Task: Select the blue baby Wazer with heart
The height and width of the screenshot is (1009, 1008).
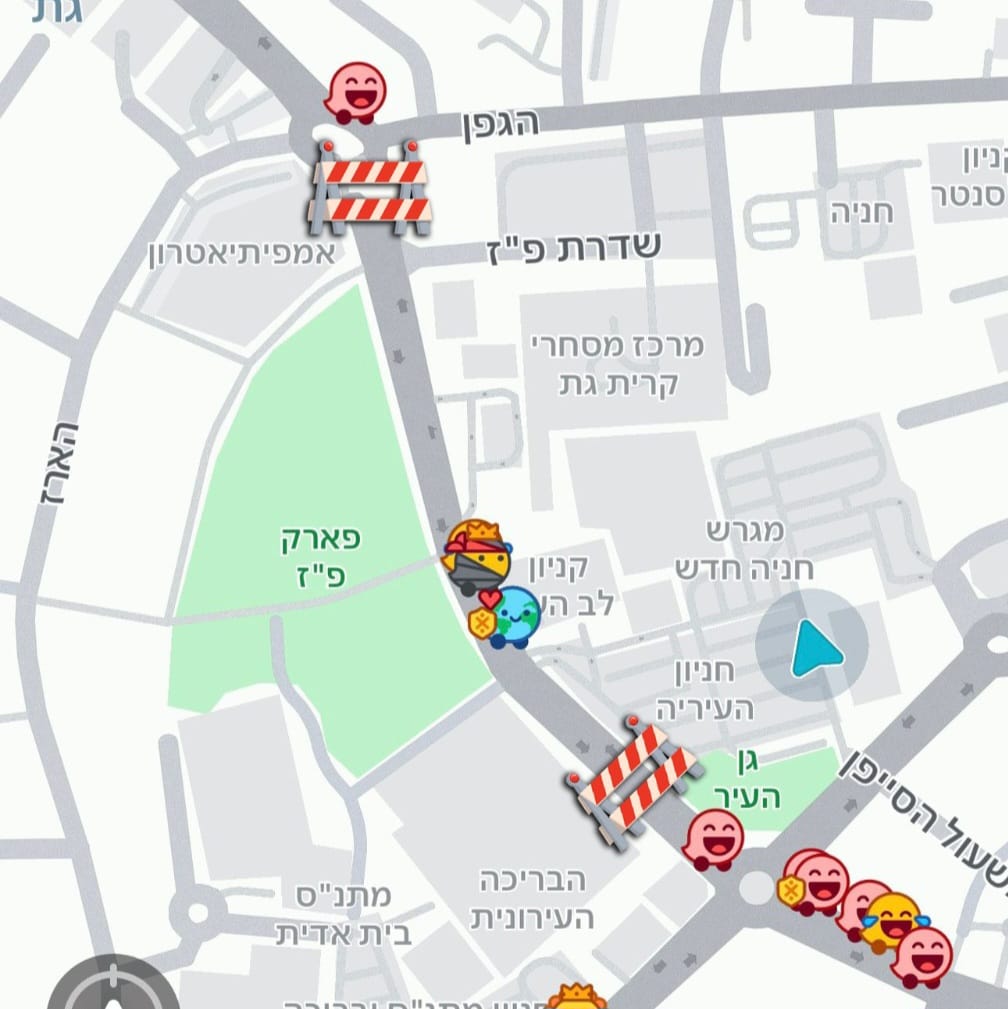Action: [515, 614]
